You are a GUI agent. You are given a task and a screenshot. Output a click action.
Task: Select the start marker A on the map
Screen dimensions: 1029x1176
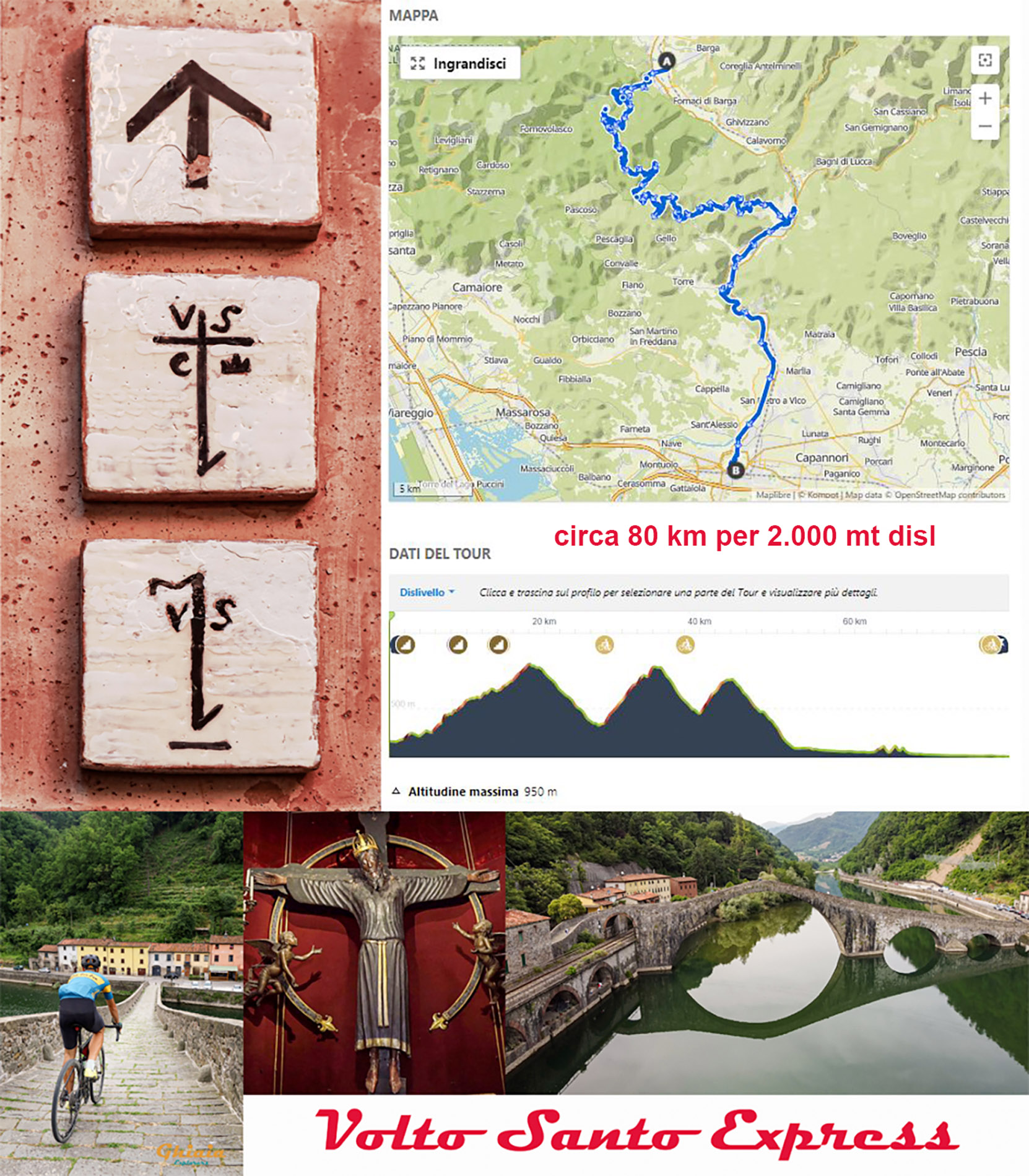666,60
